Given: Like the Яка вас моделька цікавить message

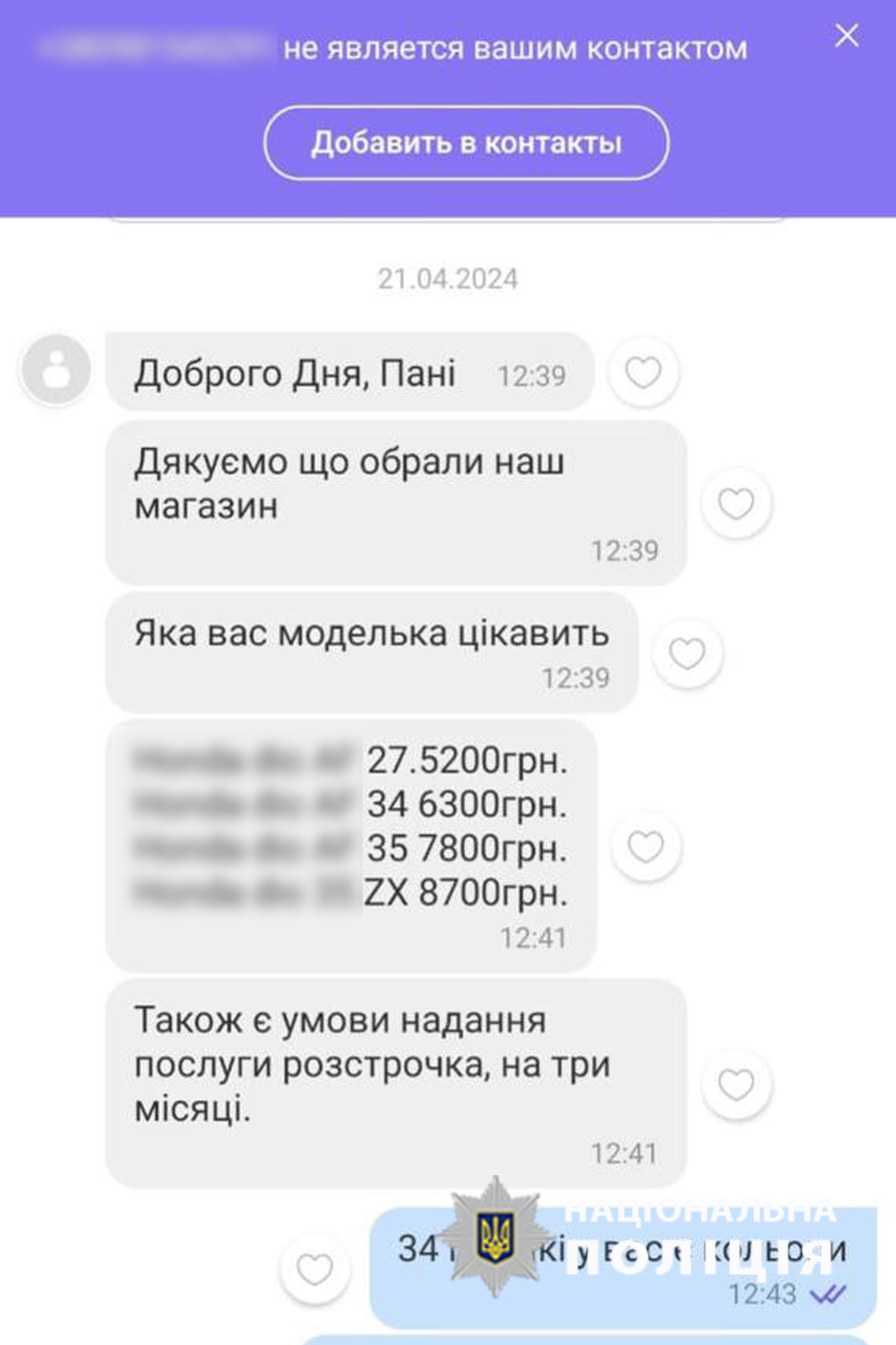Looking at the screenshot, I should 687,654.
